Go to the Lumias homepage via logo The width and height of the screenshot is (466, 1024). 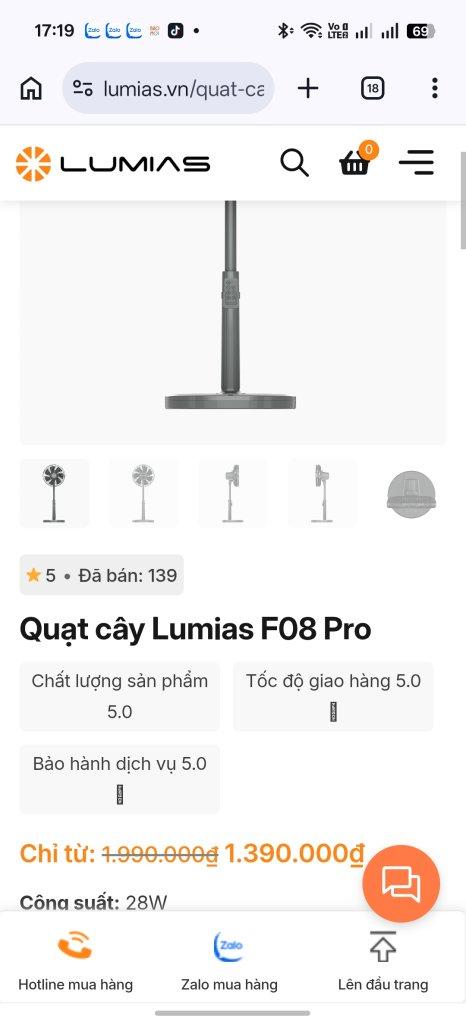point(113,163)
